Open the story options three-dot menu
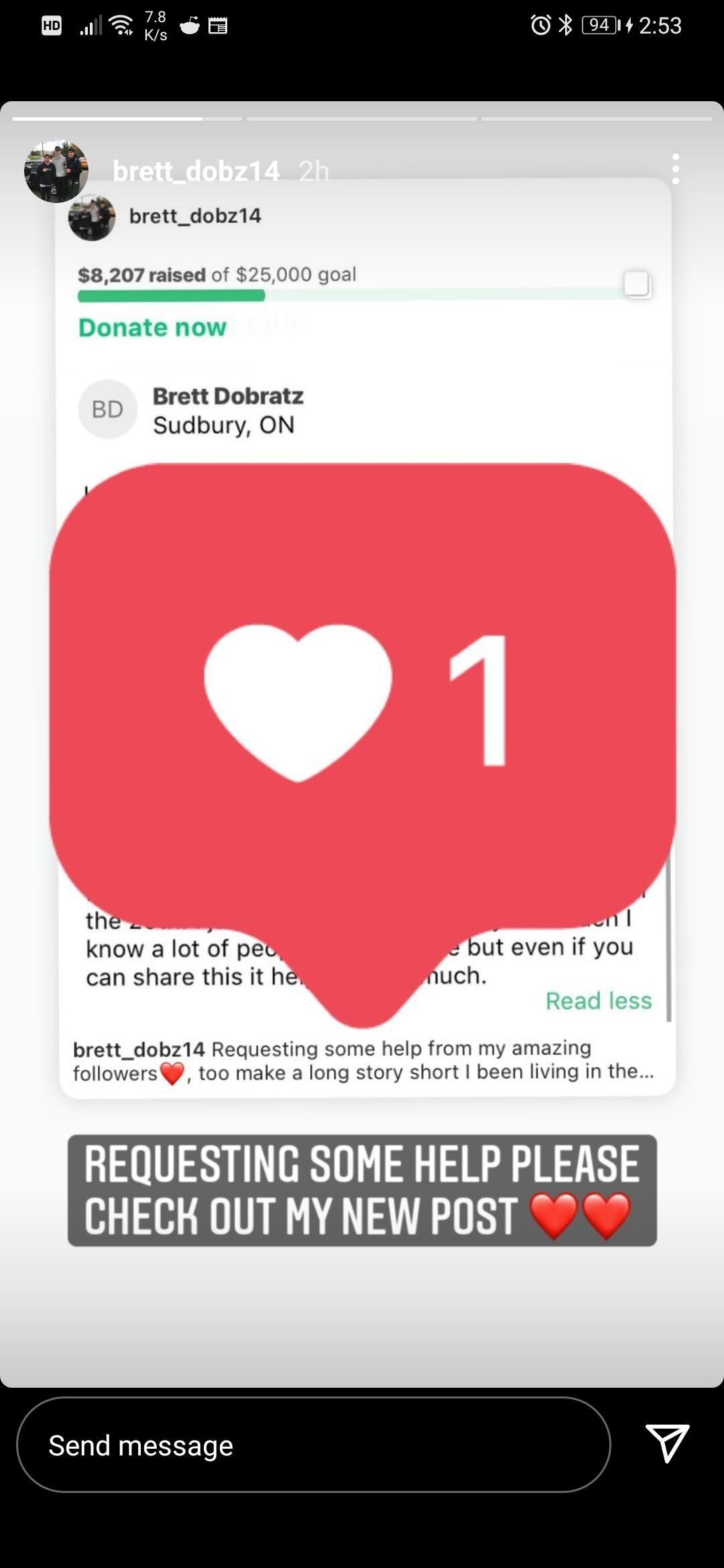This screenshot has width=724, height=1568. [x=675, y=169]
